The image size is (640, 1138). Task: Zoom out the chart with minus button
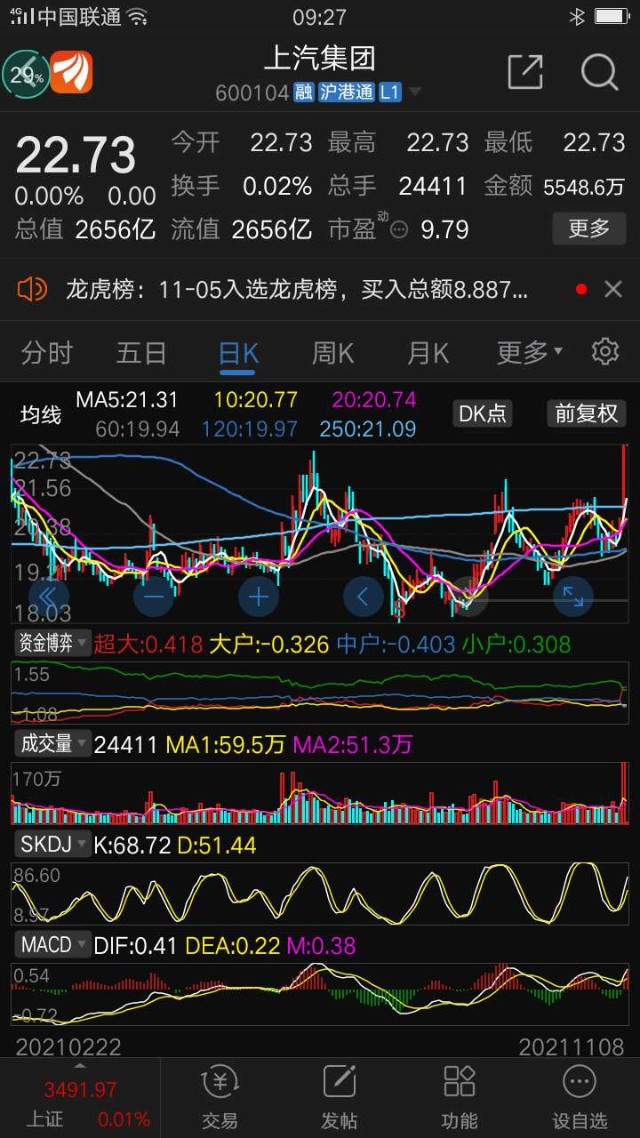coord(154,597)
